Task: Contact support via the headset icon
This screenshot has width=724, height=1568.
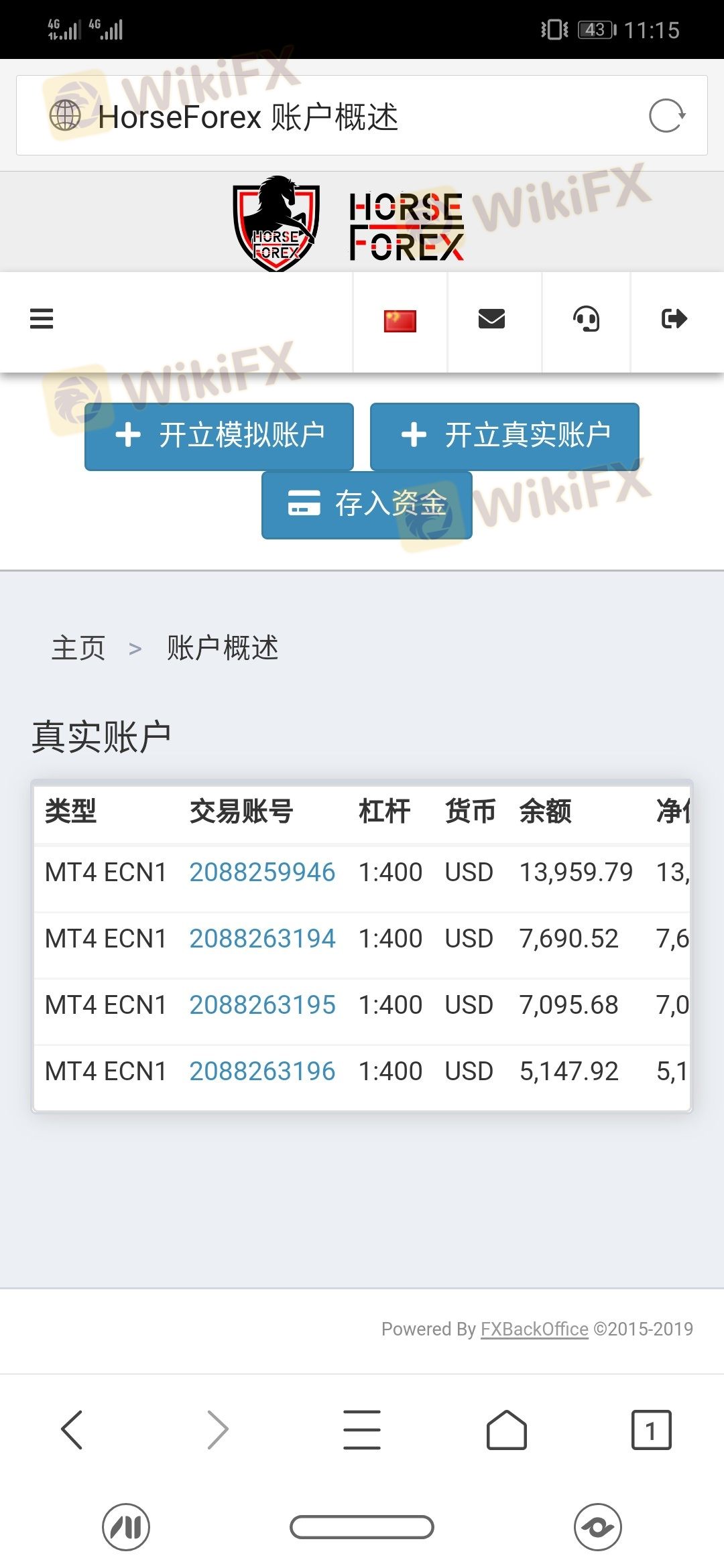Action: coord(587,319)
